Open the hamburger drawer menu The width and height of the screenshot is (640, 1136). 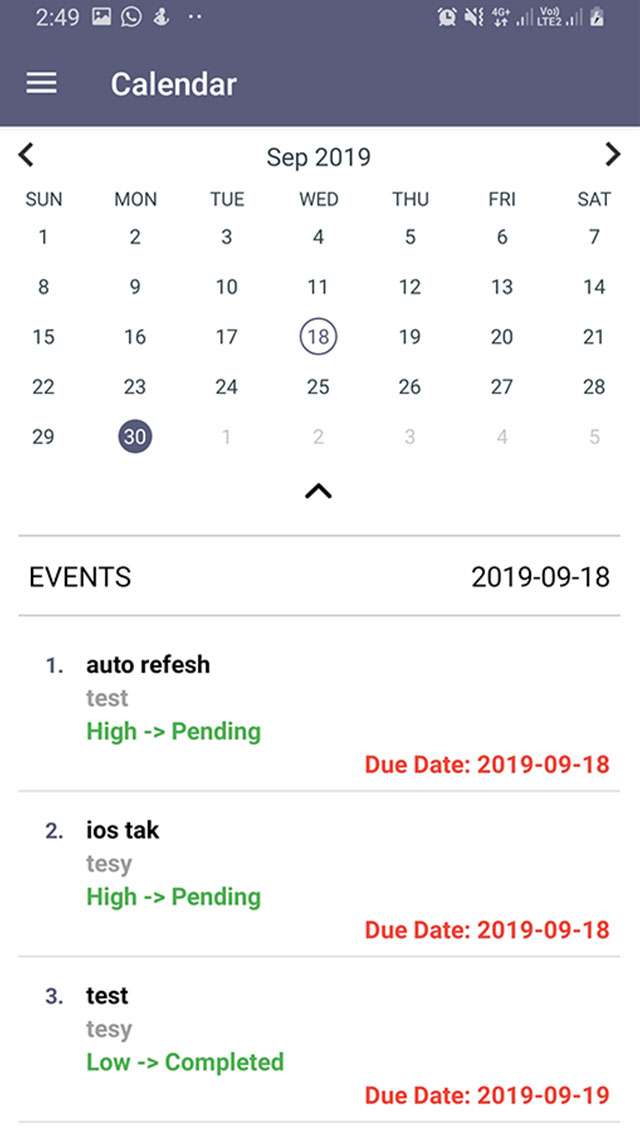coord(41,84)
